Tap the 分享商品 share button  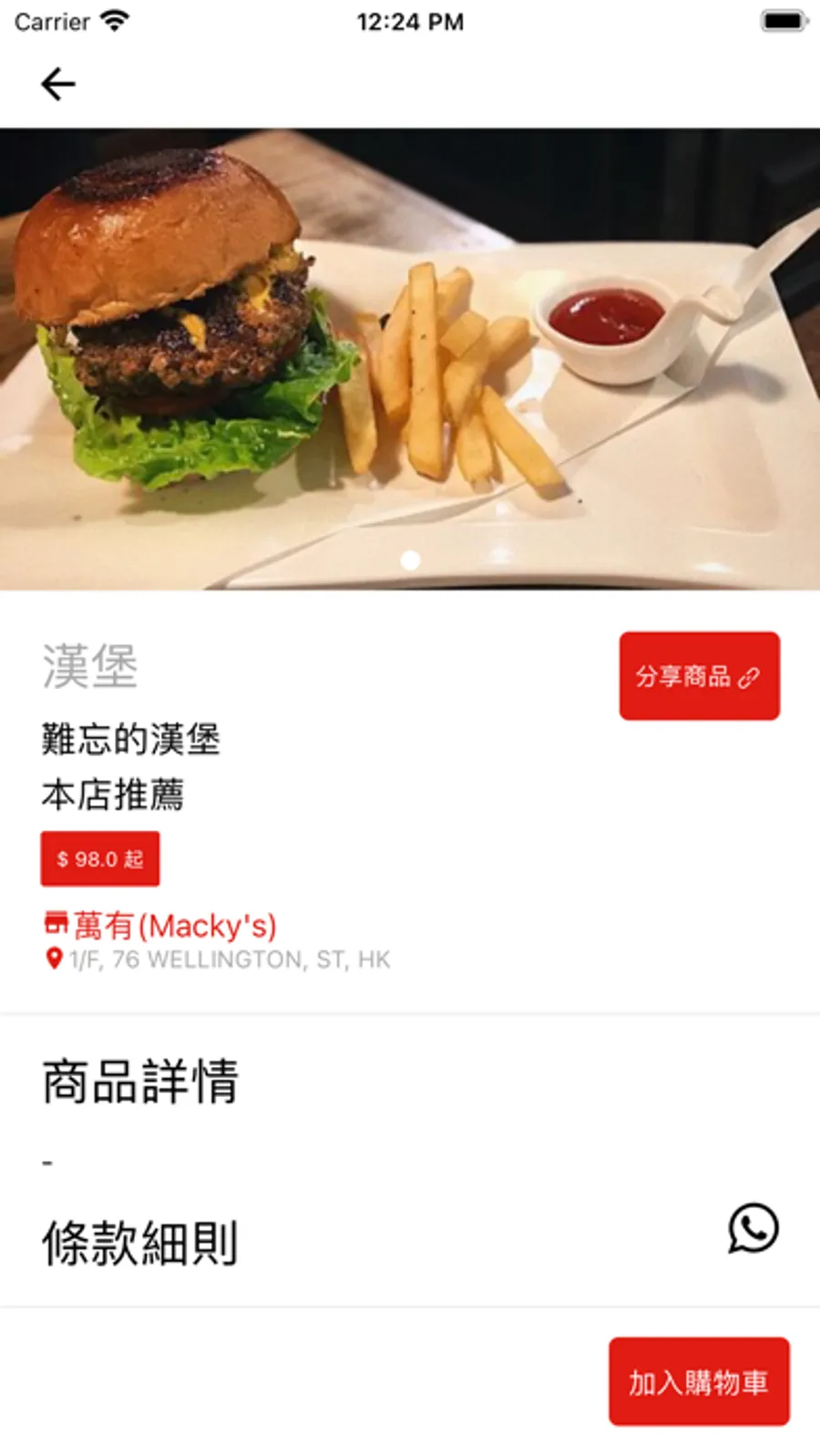click(x=699, y=676)
